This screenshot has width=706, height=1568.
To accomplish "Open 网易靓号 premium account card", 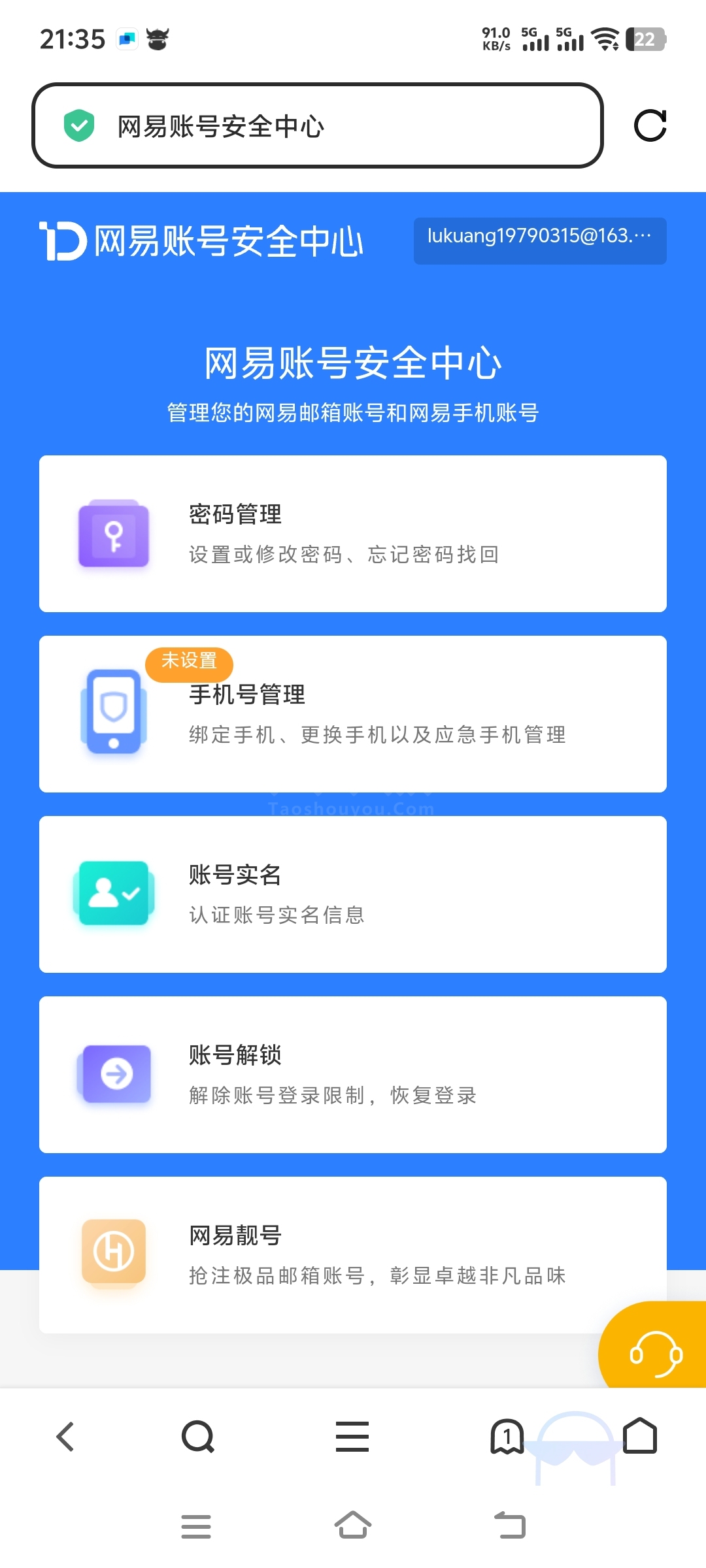I will click(x=353, y=1254).
